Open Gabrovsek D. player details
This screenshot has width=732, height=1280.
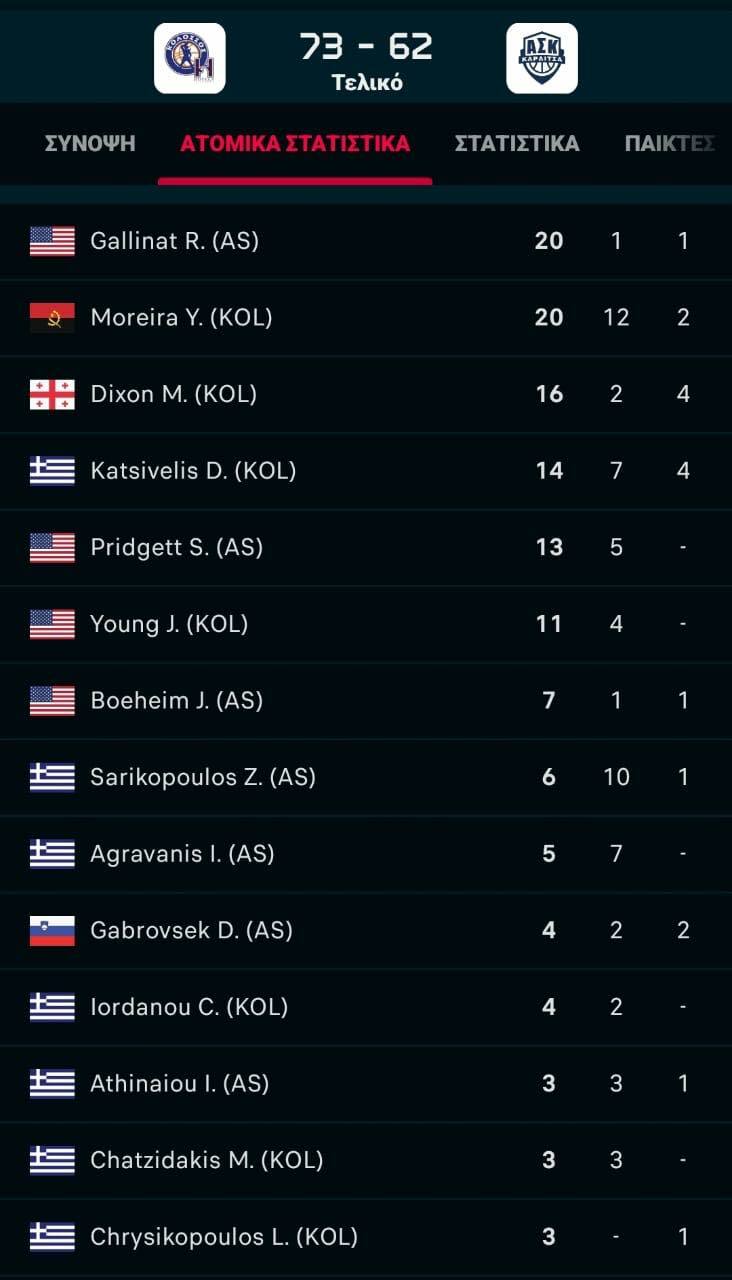tap(366, 930)
